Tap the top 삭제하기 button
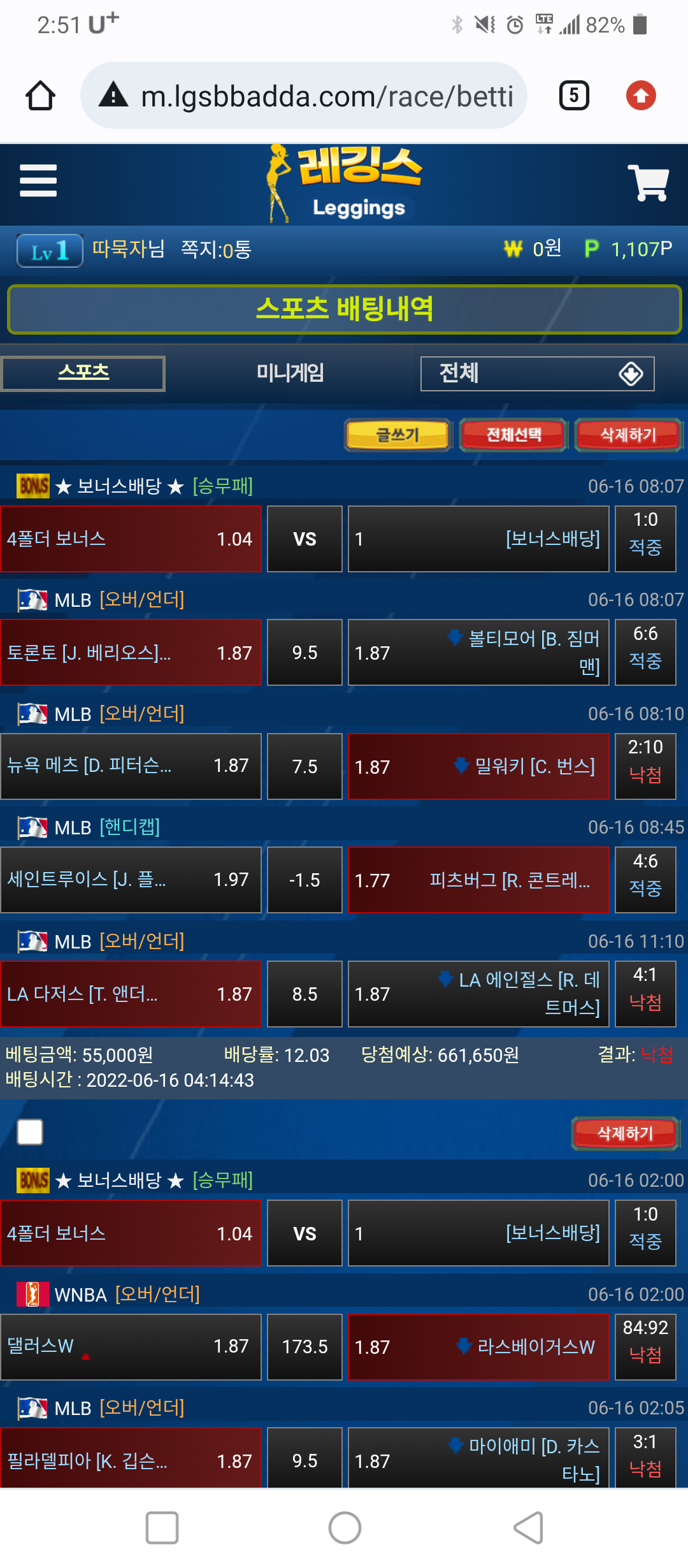688x1568 pixels. 628,435
